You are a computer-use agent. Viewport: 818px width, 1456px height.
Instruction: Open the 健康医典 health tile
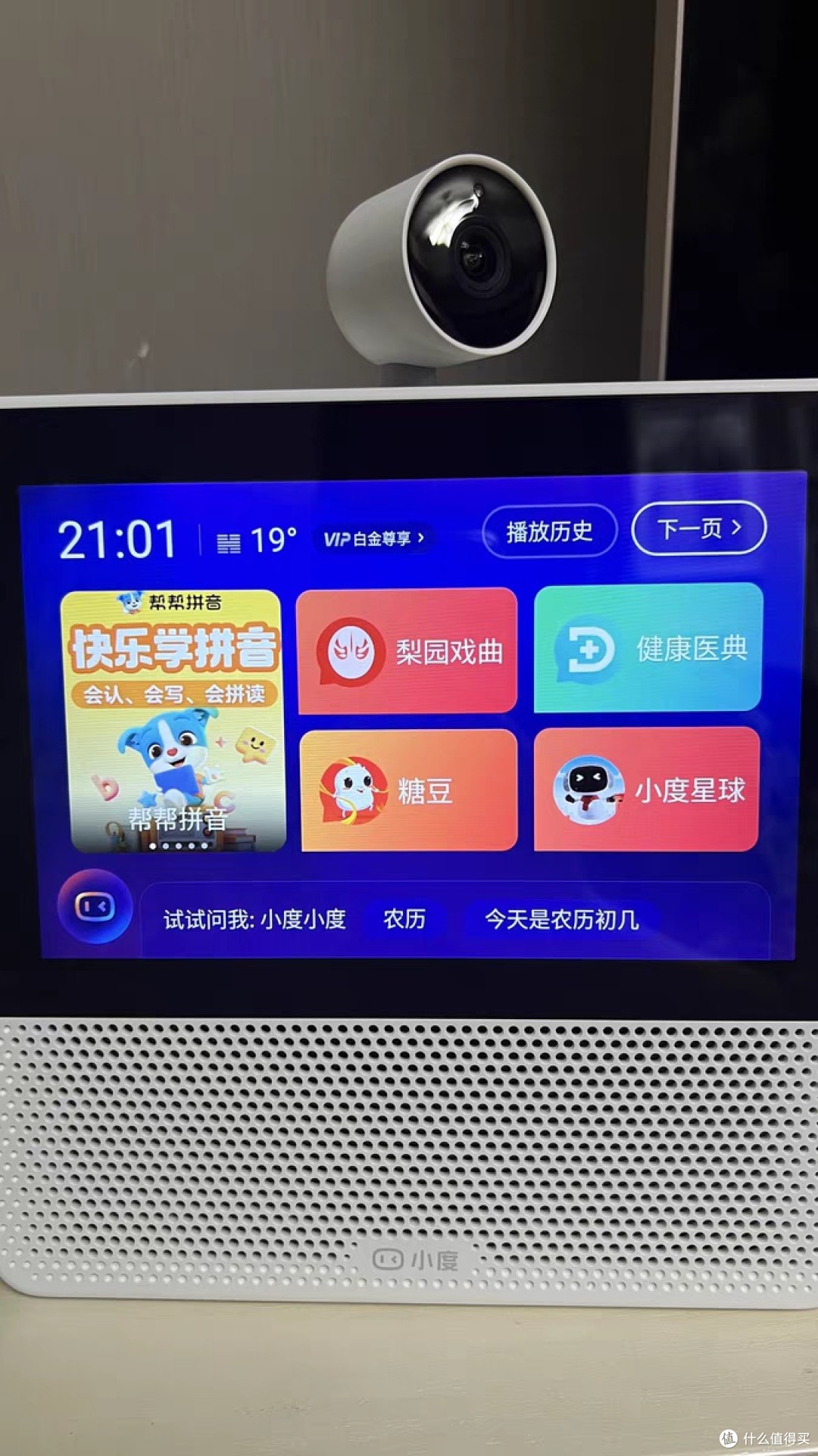[648, 648]
